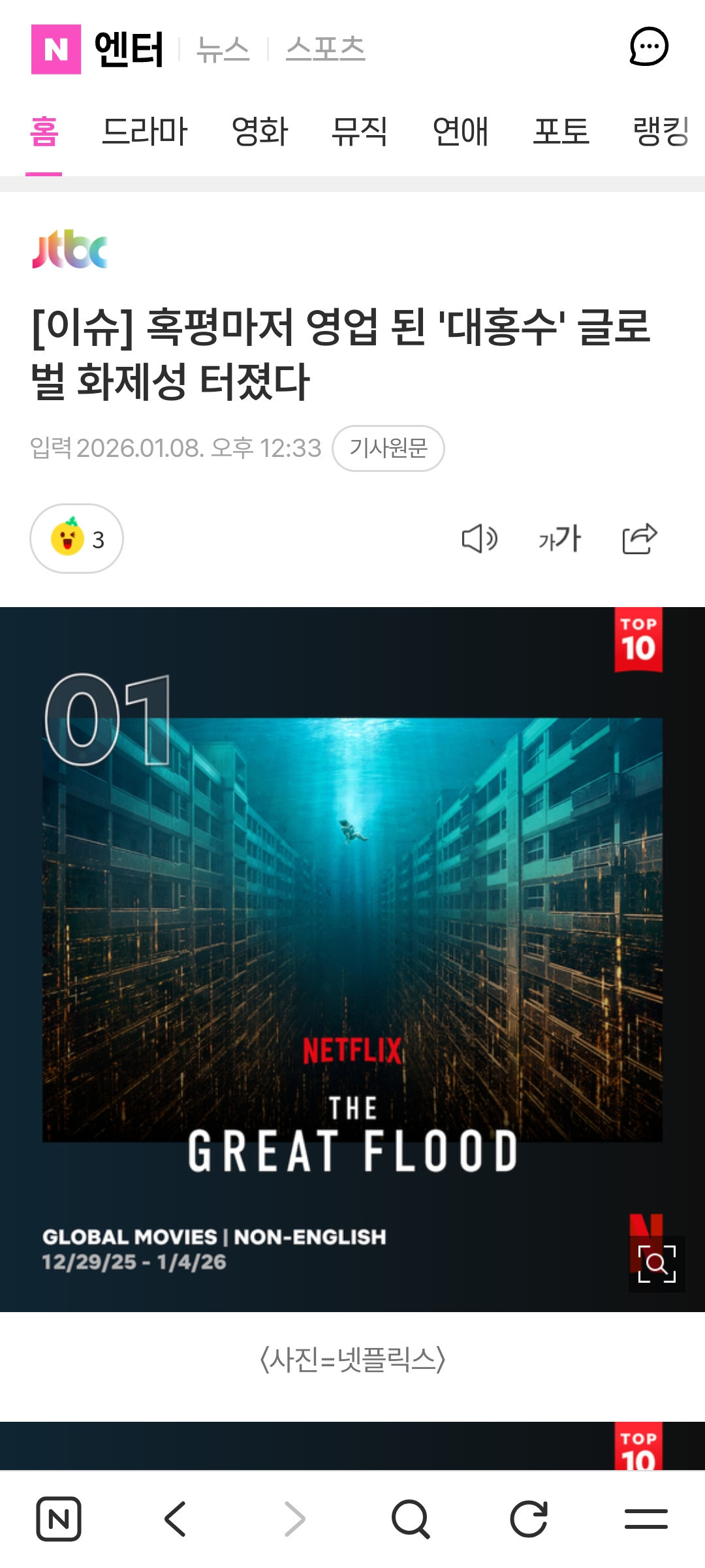Open the 랭킹 tab
The image size is (705, 1568).
pos(661,131)
